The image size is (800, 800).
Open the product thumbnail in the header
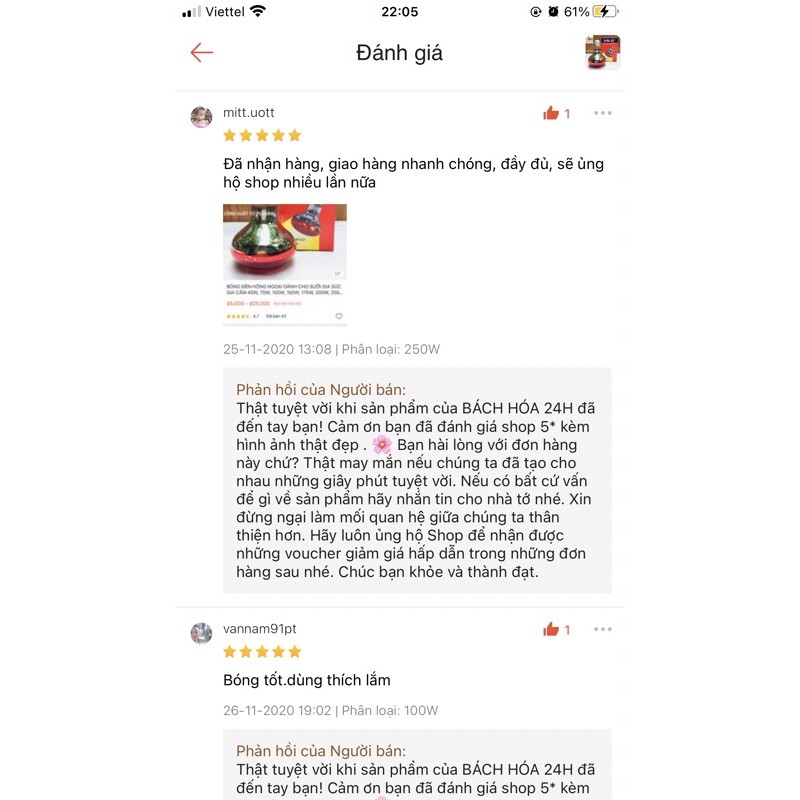[602, 53]
